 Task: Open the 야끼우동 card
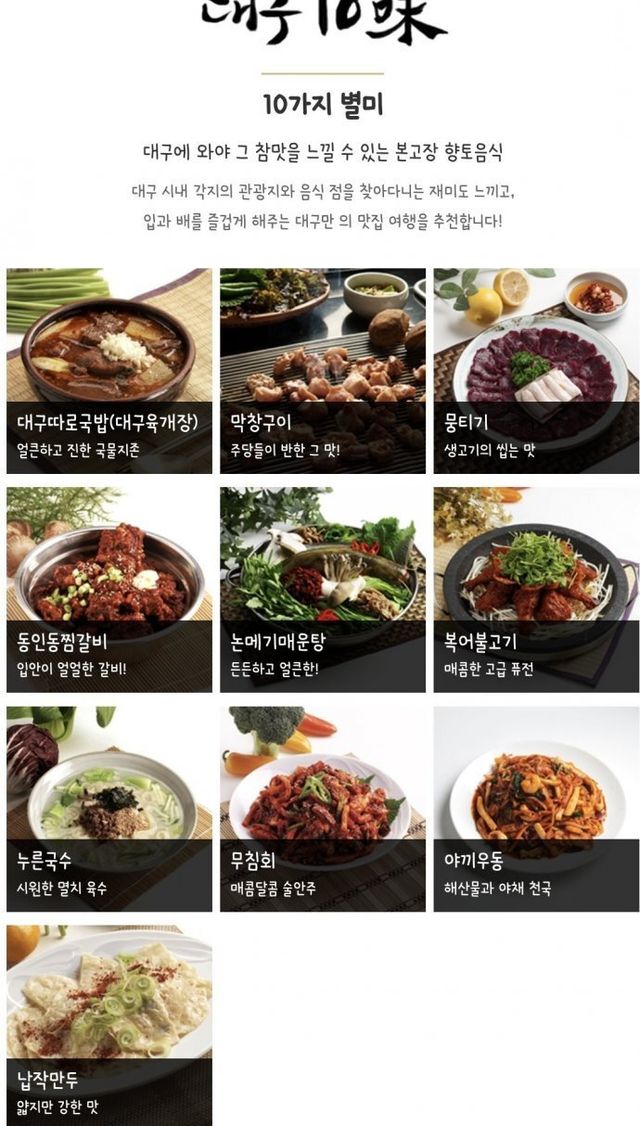(535, 808)
